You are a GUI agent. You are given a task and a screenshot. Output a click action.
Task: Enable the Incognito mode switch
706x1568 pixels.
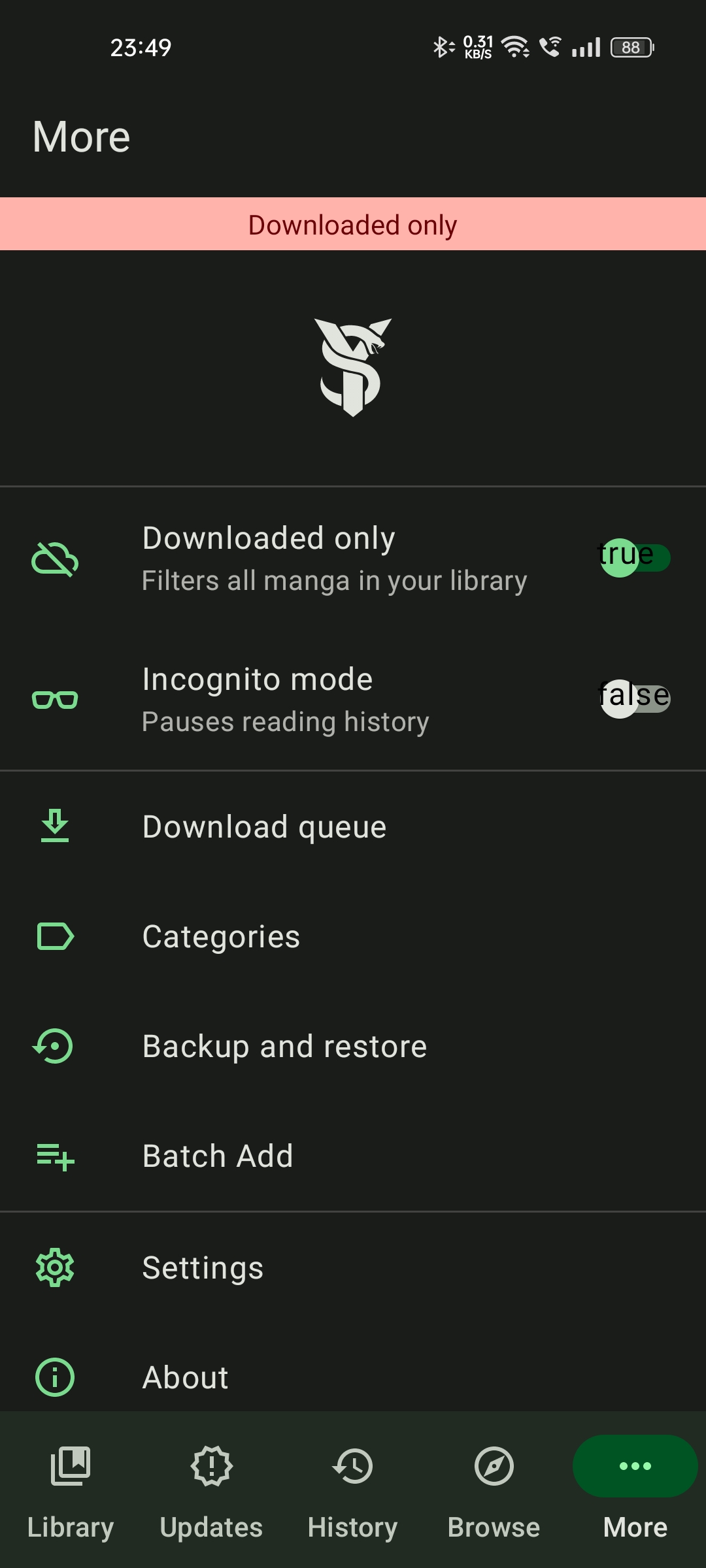635,698
